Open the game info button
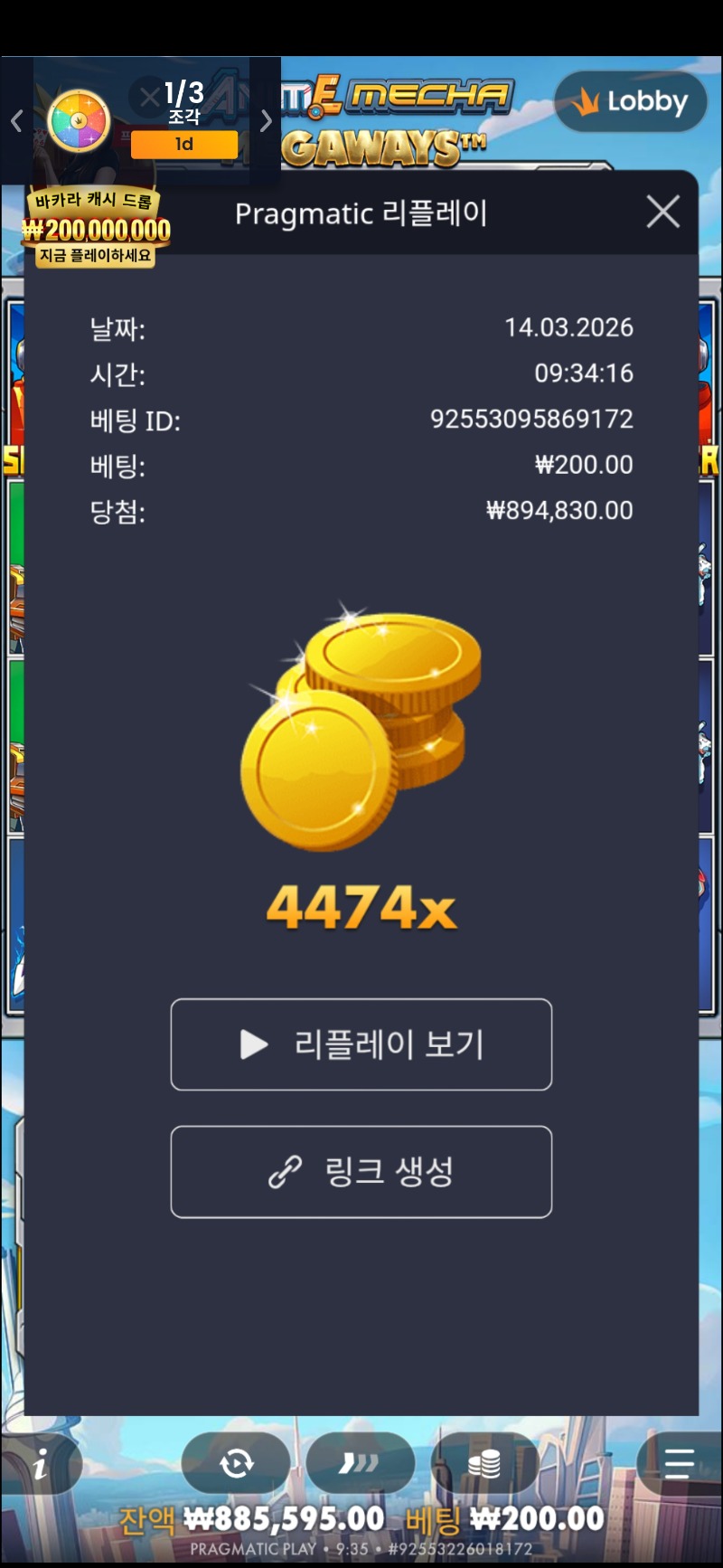This screenshot has width=723, height=1568. coord(40,1462)
